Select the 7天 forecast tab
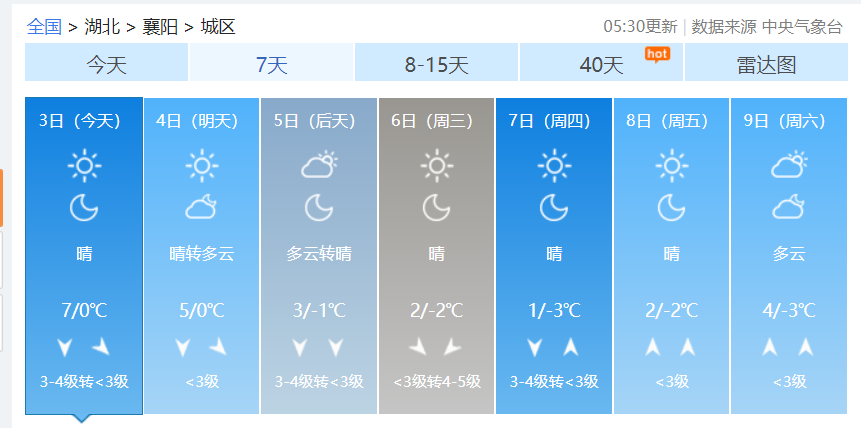 pyautogui.click(x=271, y=65)
